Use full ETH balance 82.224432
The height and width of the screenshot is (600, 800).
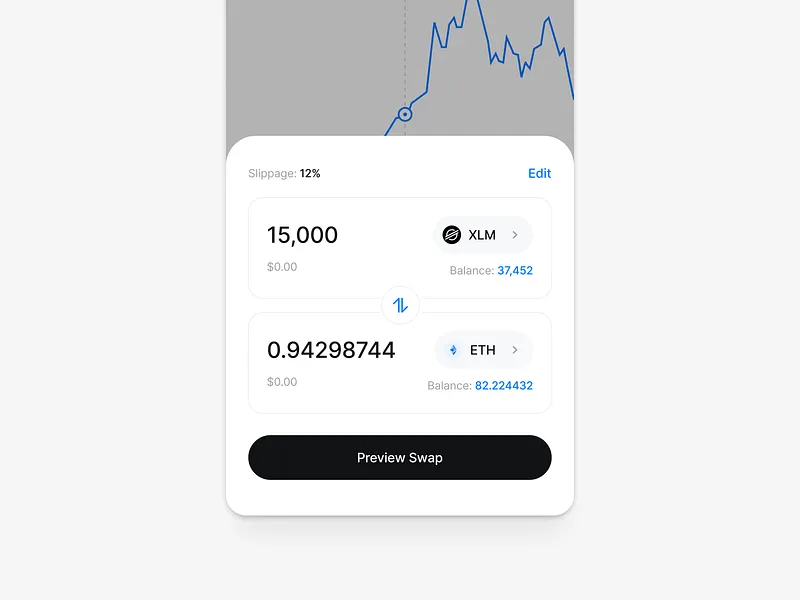tap(503, 385)
